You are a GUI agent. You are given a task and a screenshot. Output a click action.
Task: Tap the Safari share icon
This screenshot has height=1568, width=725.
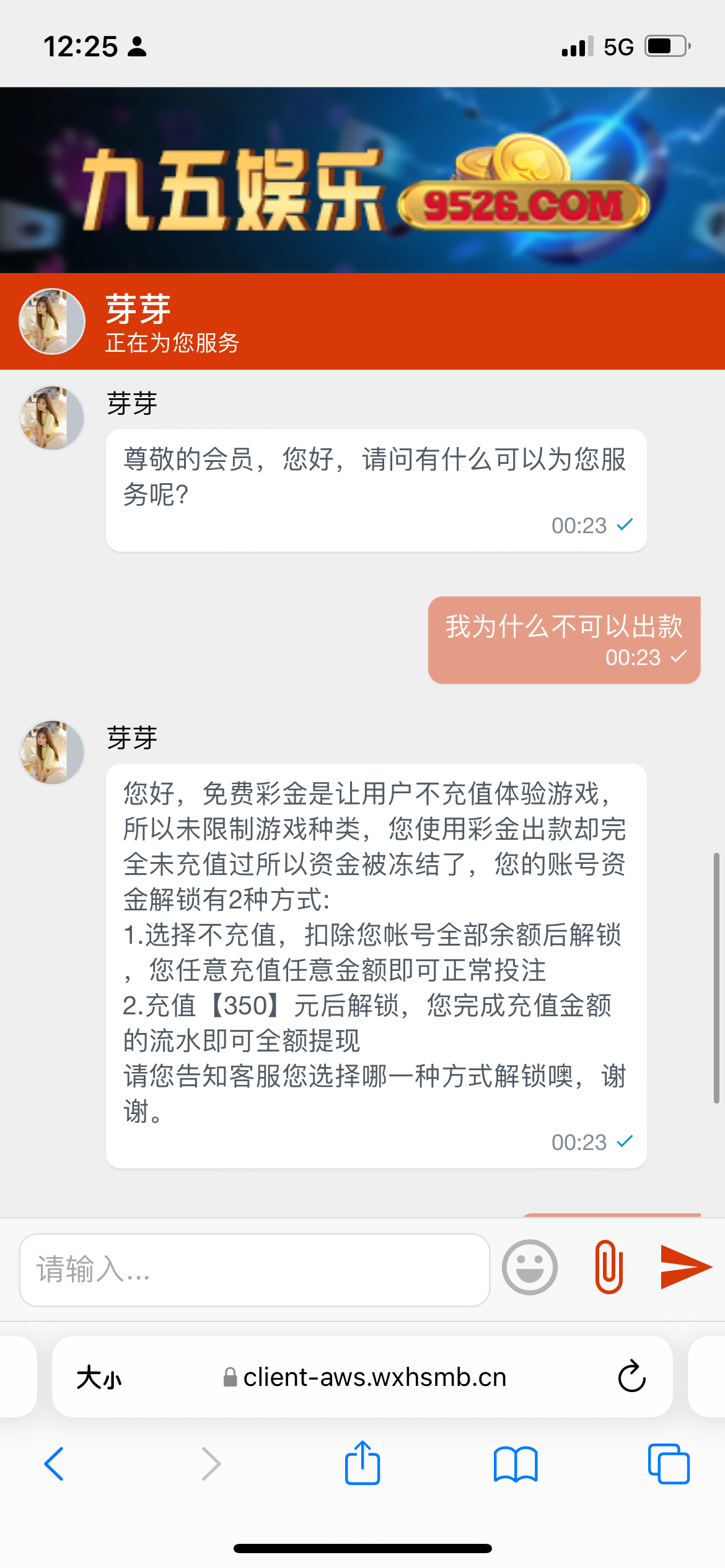pos(362,1463)
